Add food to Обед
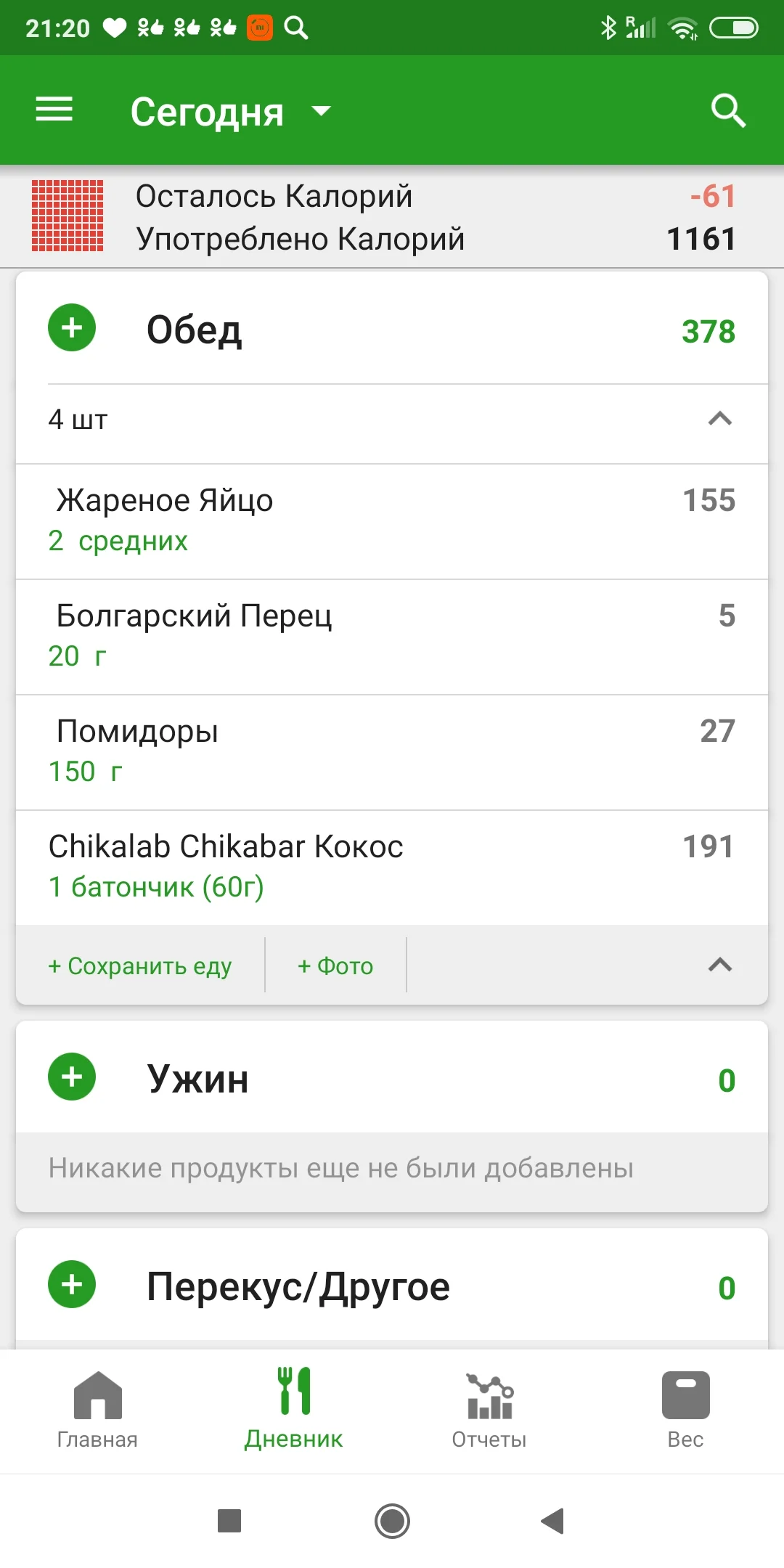The height and width of the screenshot is (1568, 784). tap(72, 327)
